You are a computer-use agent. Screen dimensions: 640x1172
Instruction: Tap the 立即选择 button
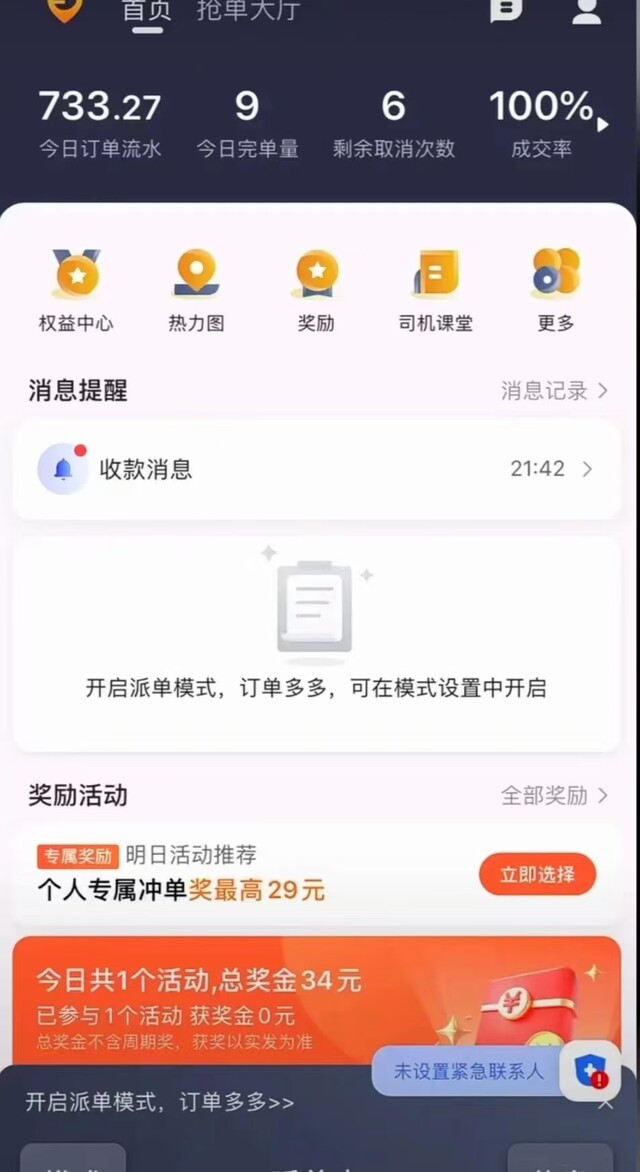pos(538,875)
